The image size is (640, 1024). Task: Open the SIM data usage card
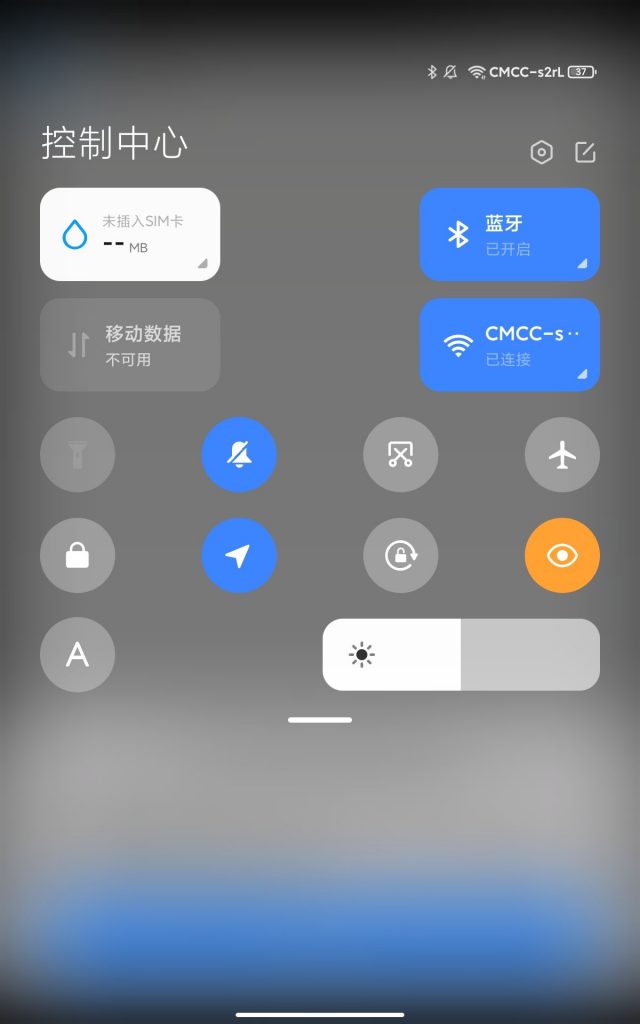click(130, 234)
